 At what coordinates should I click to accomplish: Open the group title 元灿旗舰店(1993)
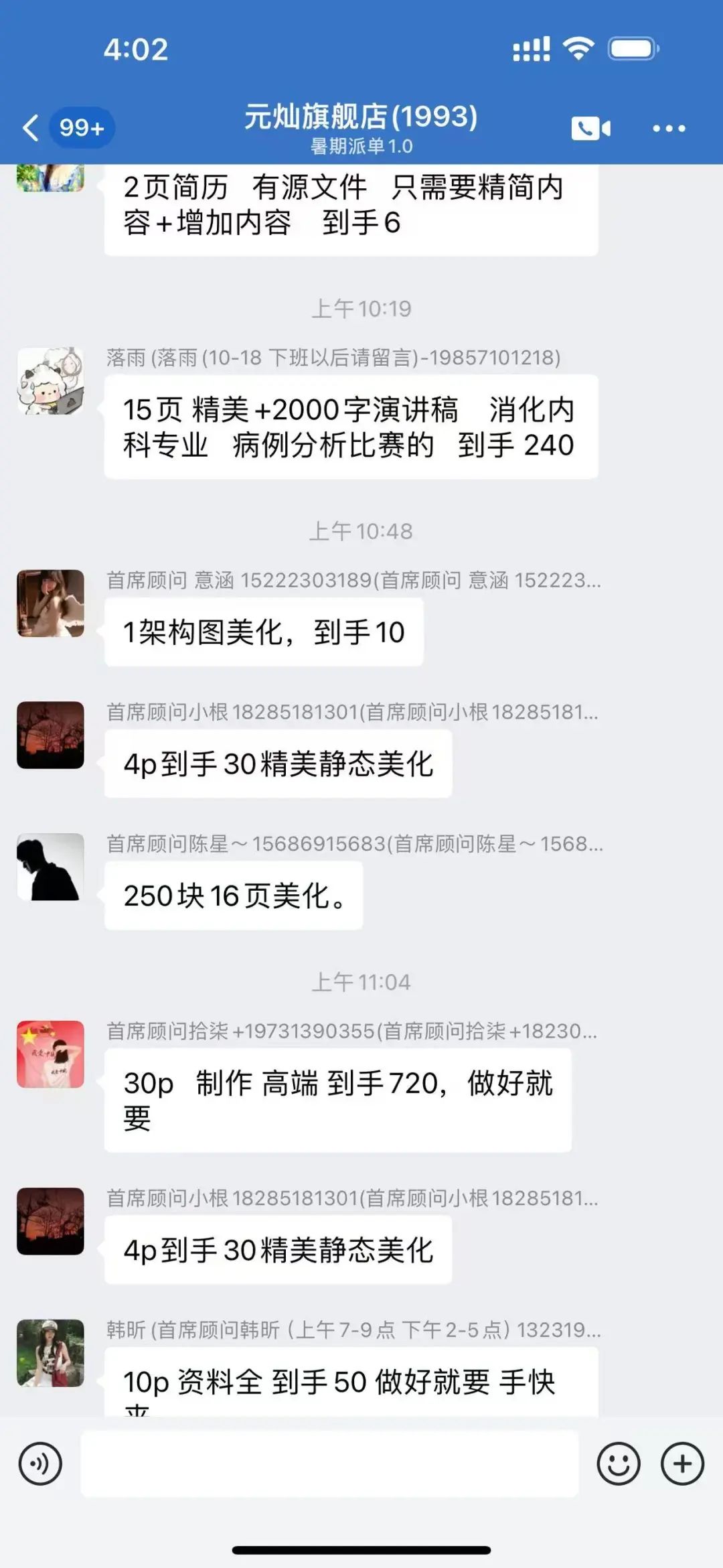tap(361, 117)
